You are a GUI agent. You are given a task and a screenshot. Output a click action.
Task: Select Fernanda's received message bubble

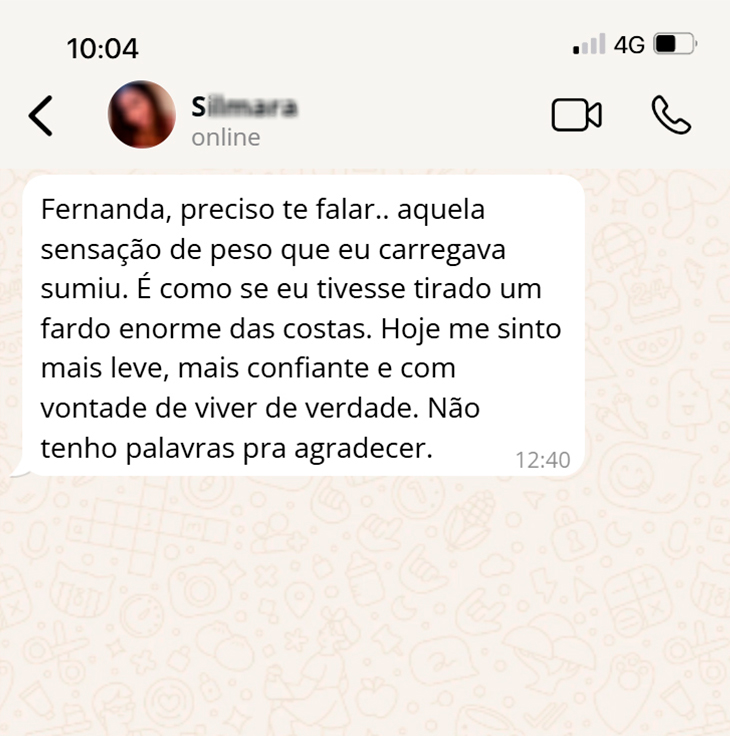pyautogui.click(x=300, y=328)
